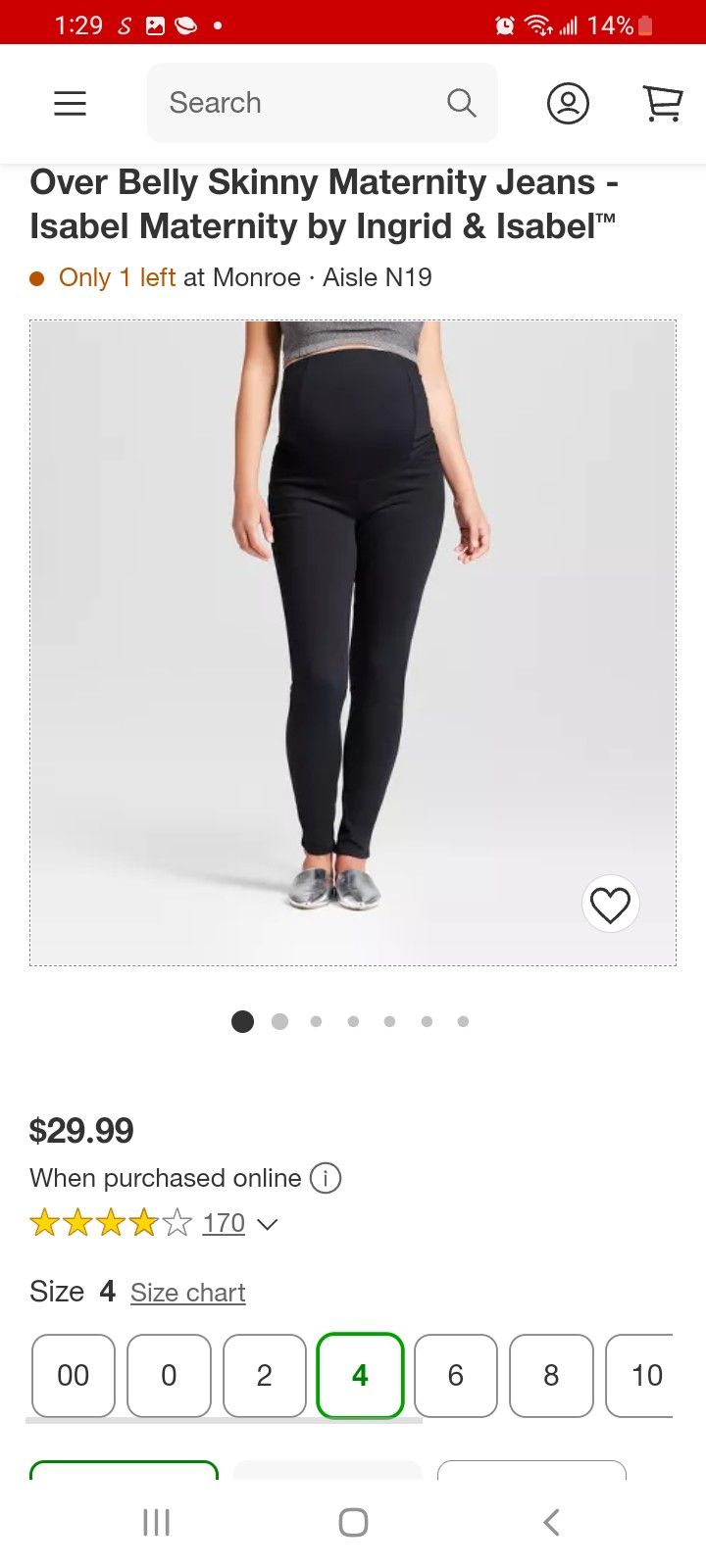Open the account profile icon
This screenshot has width=706, height=1568.
568,103
